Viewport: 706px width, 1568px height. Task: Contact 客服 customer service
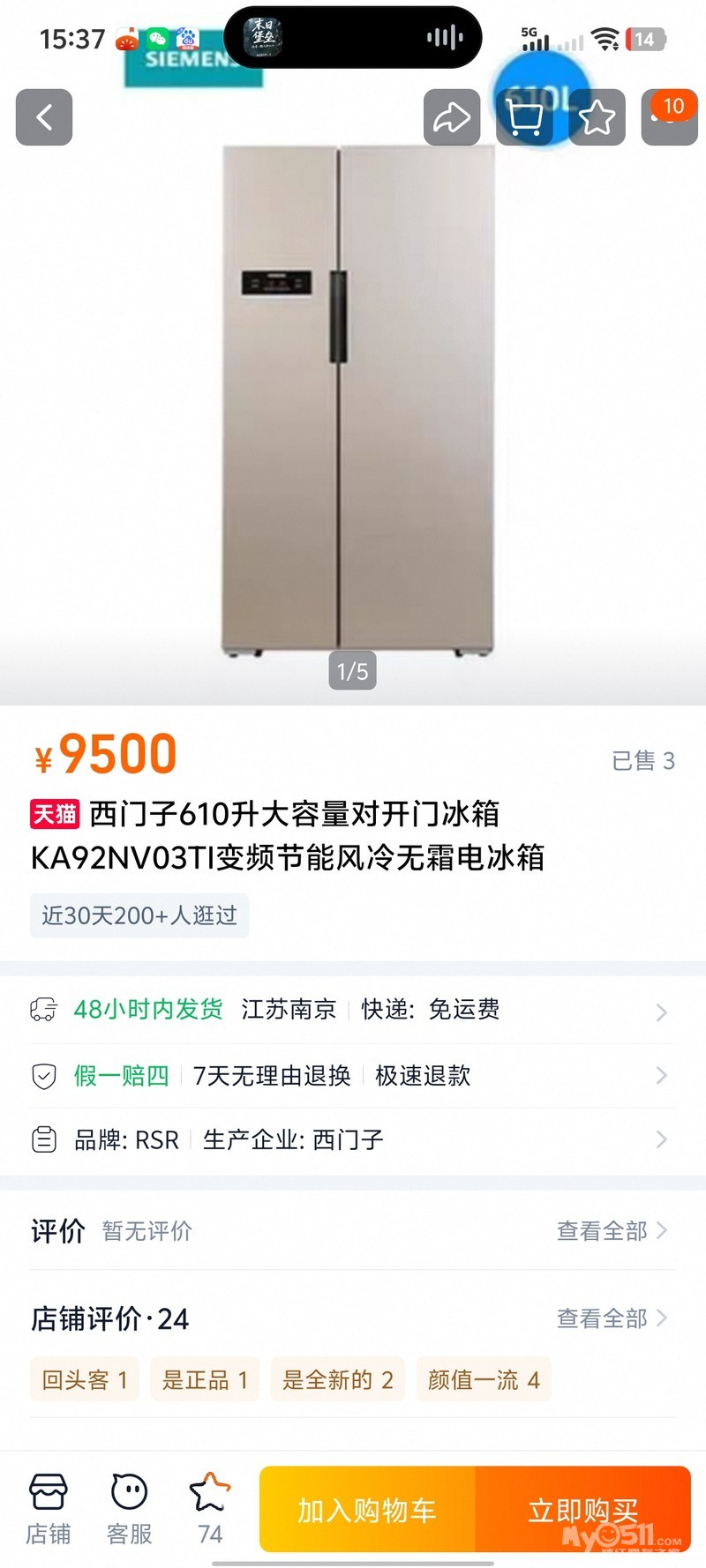(x=130, y=1509)
